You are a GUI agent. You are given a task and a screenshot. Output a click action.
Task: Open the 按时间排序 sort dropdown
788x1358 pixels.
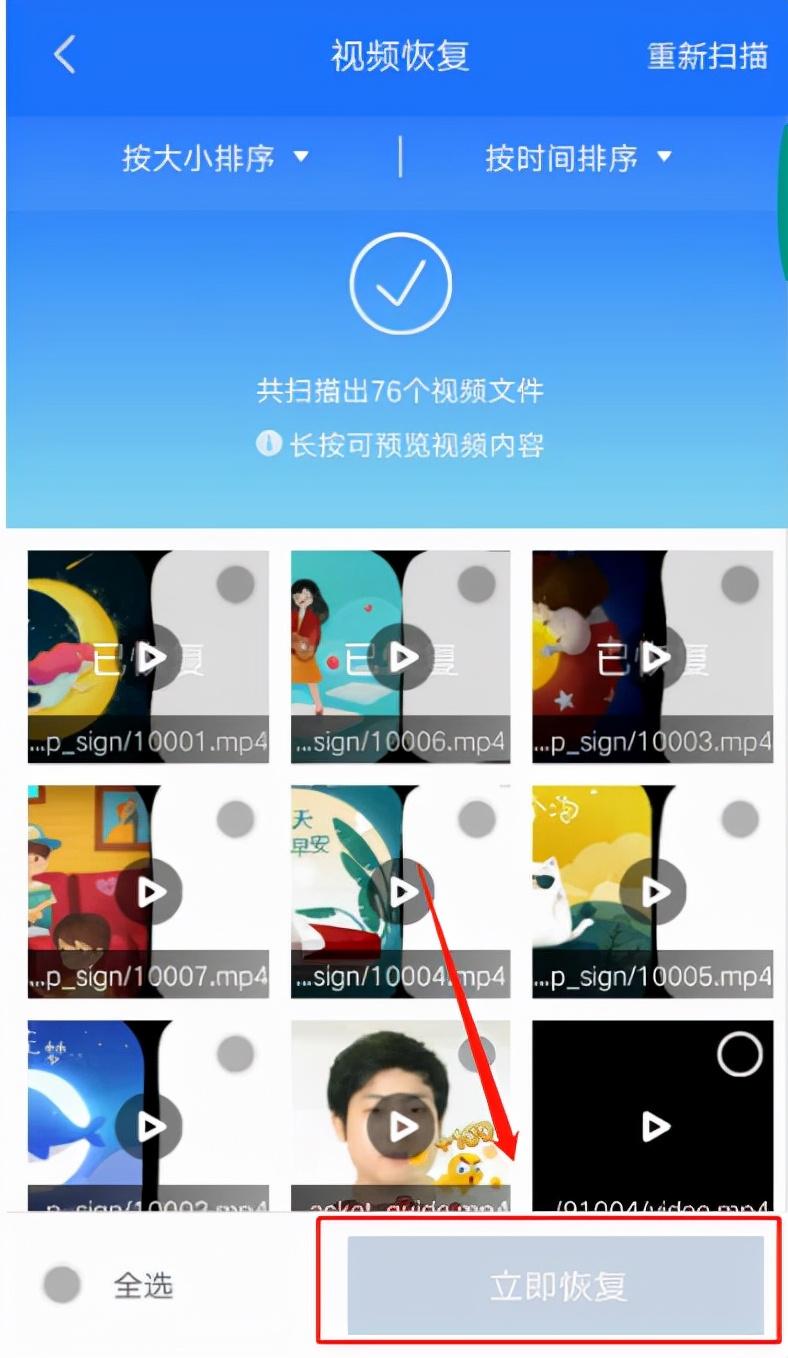tap(578, 158)
